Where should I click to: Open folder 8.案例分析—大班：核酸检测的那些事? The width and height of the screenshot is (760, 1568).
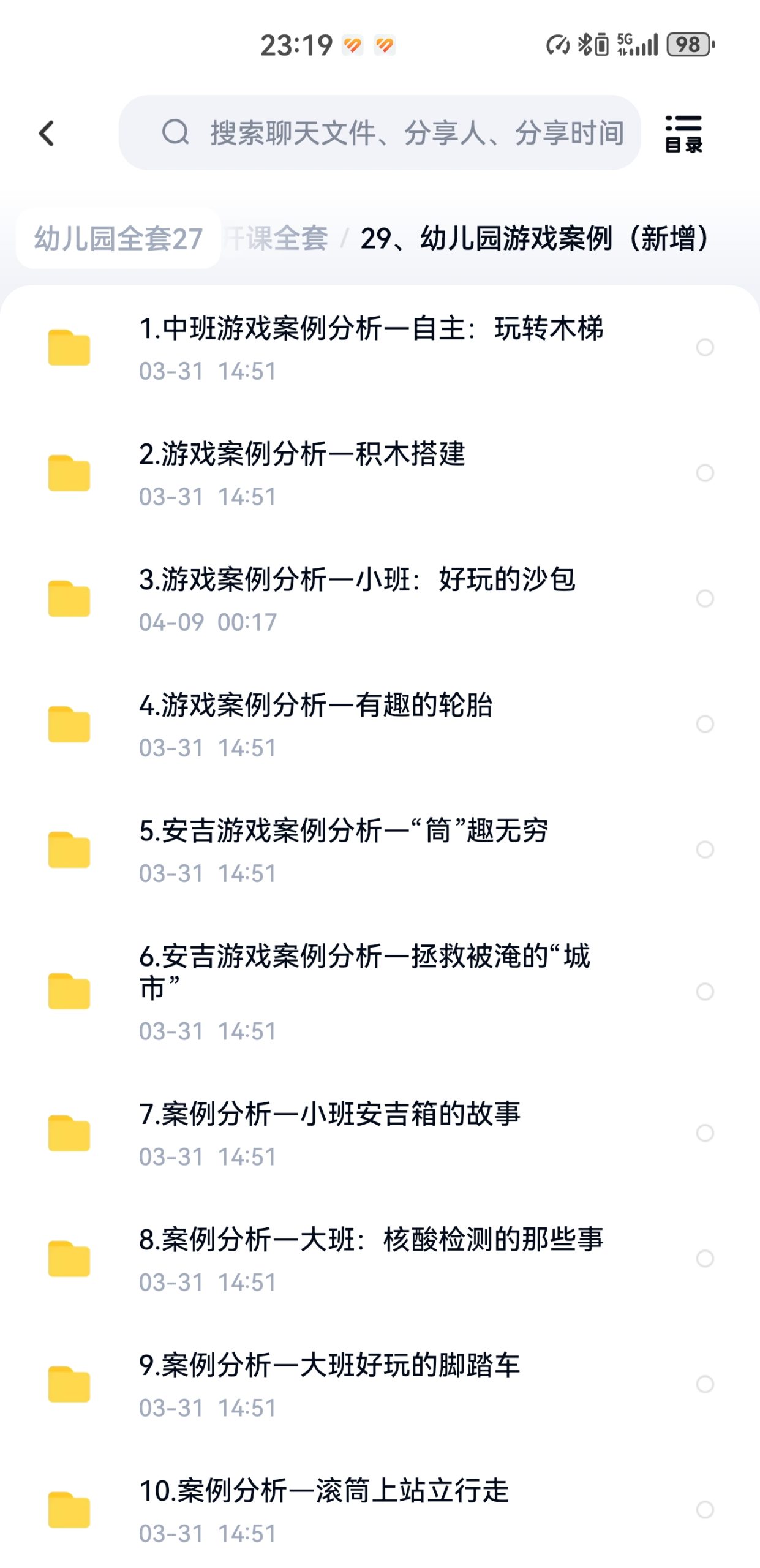point(380,1259)
